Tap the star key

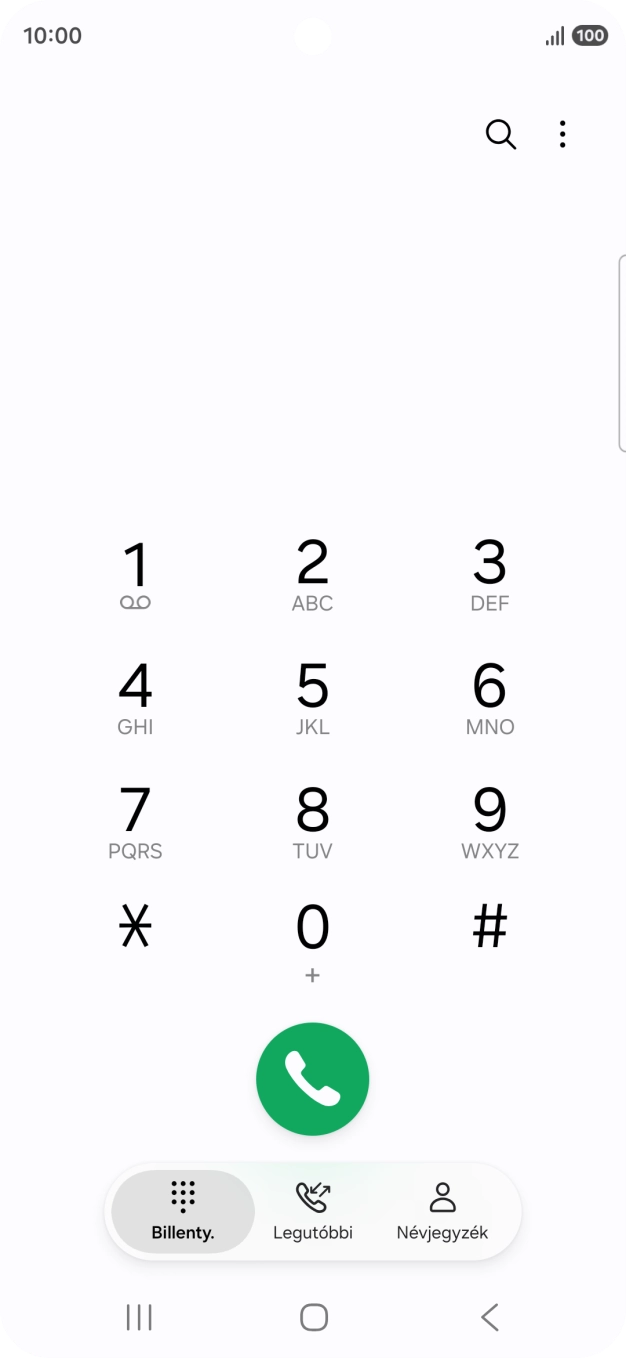click(136, 928)
